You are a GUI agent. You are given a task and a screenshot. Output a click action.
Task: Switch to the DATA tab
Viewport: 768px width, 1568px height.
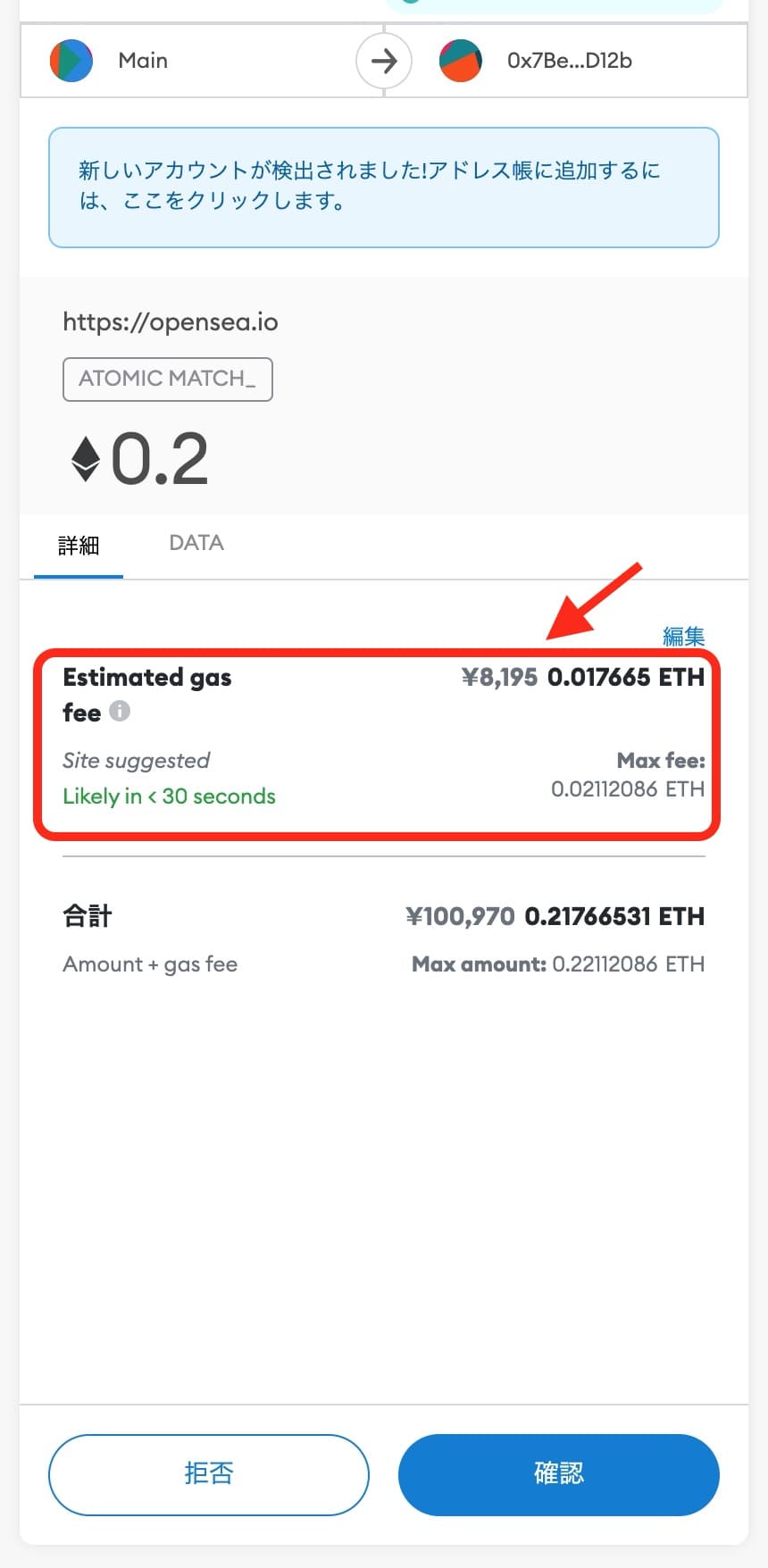[196, 543]
